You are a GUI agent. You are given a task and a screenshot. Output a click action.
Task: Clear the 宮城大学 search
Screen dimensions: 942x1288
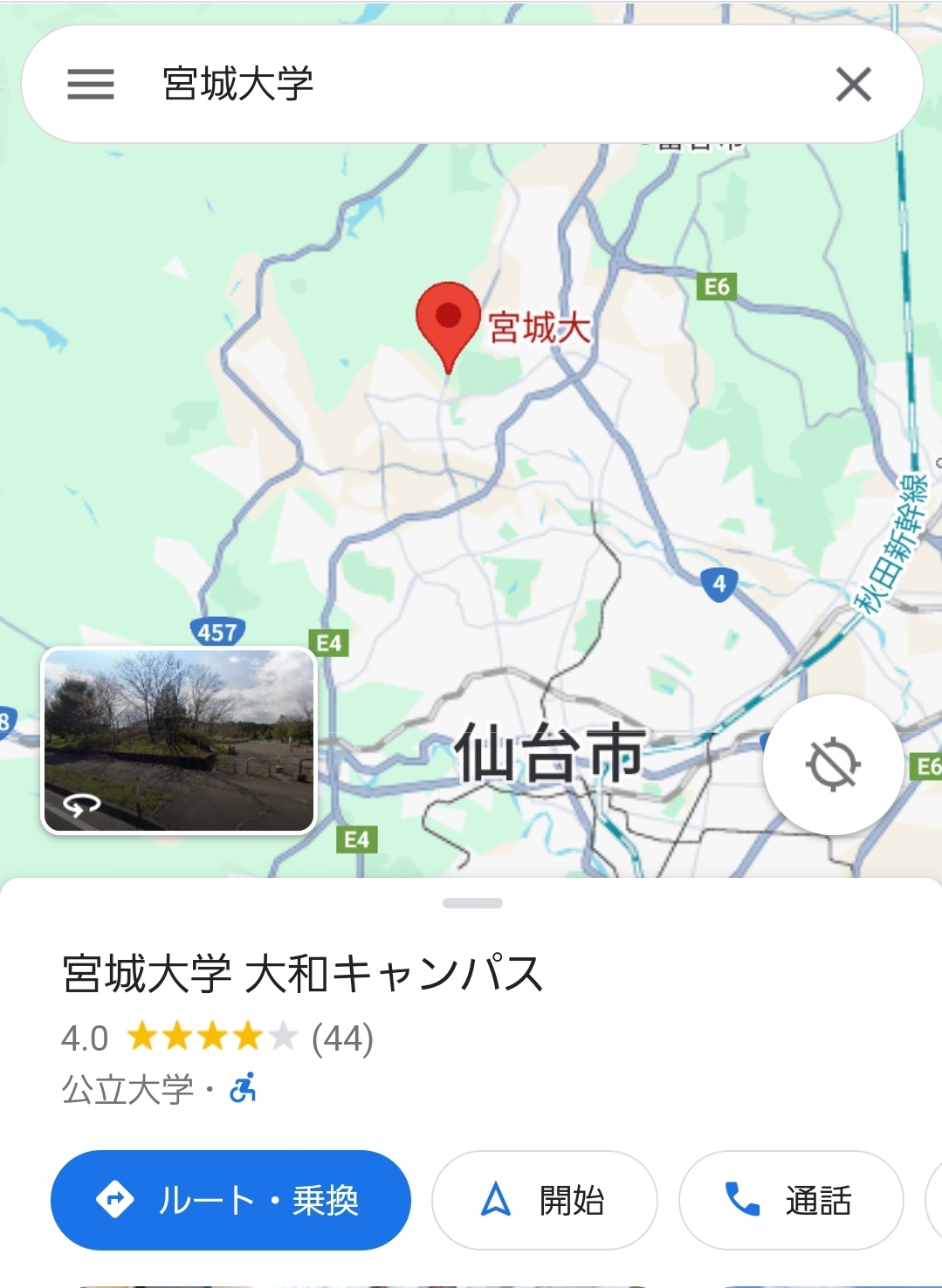click(853, 85)
